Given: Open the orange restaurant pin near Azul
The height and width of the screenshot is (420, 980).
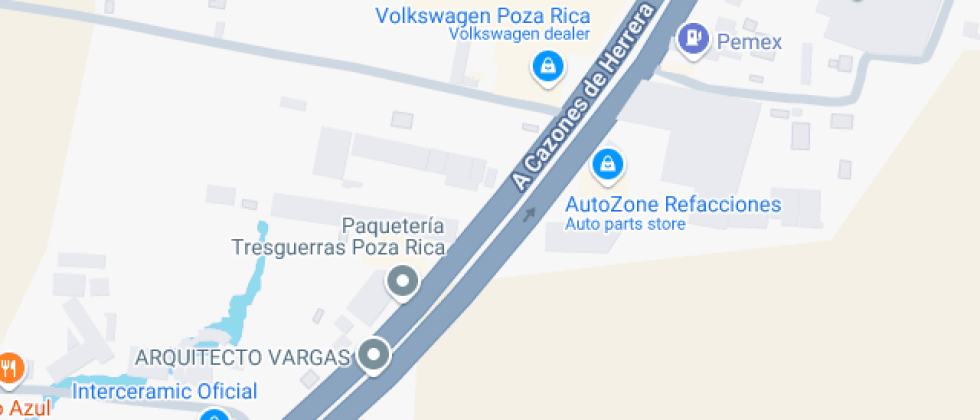Looking at the screenshot, I should 10,367.
